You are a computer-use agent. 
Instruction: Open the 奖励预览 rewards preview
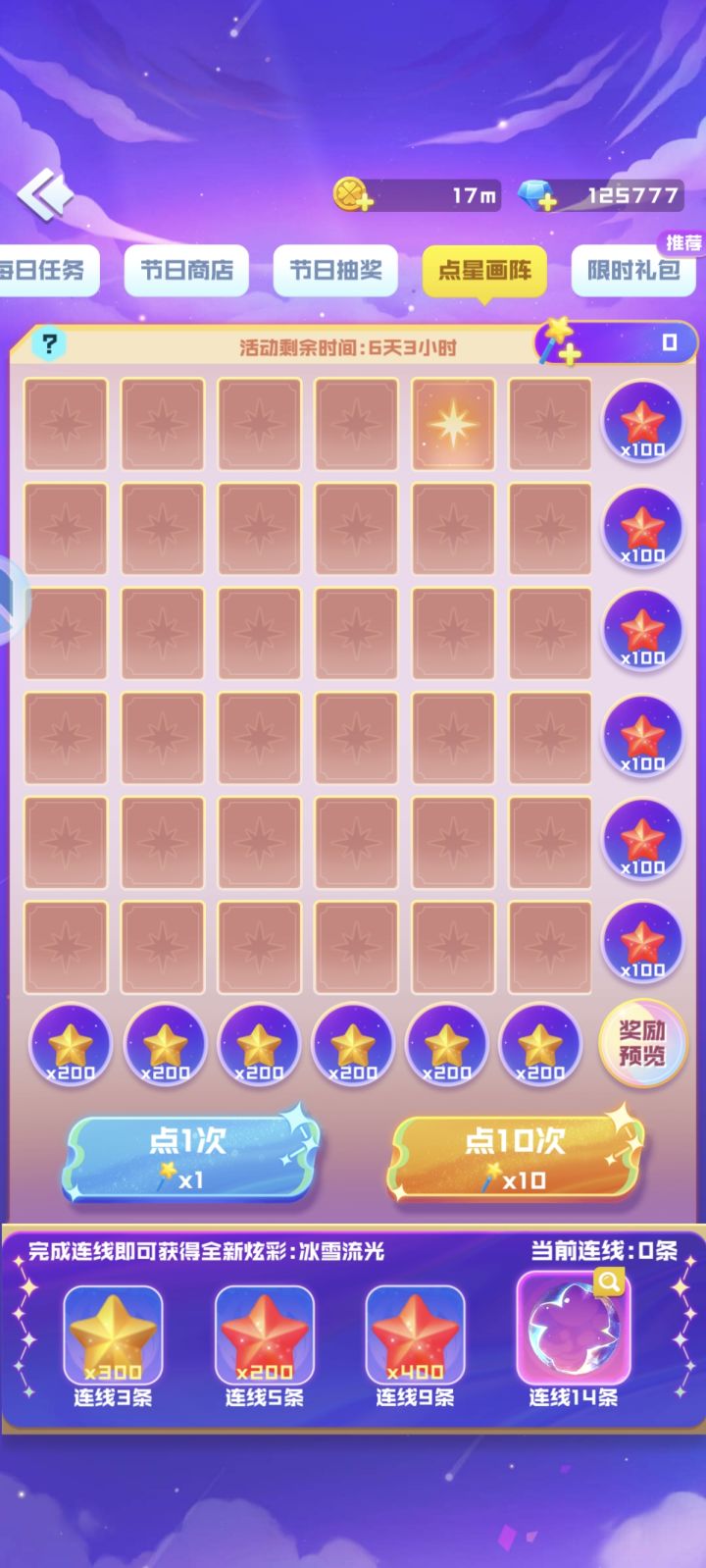(x=642, y=1043)
